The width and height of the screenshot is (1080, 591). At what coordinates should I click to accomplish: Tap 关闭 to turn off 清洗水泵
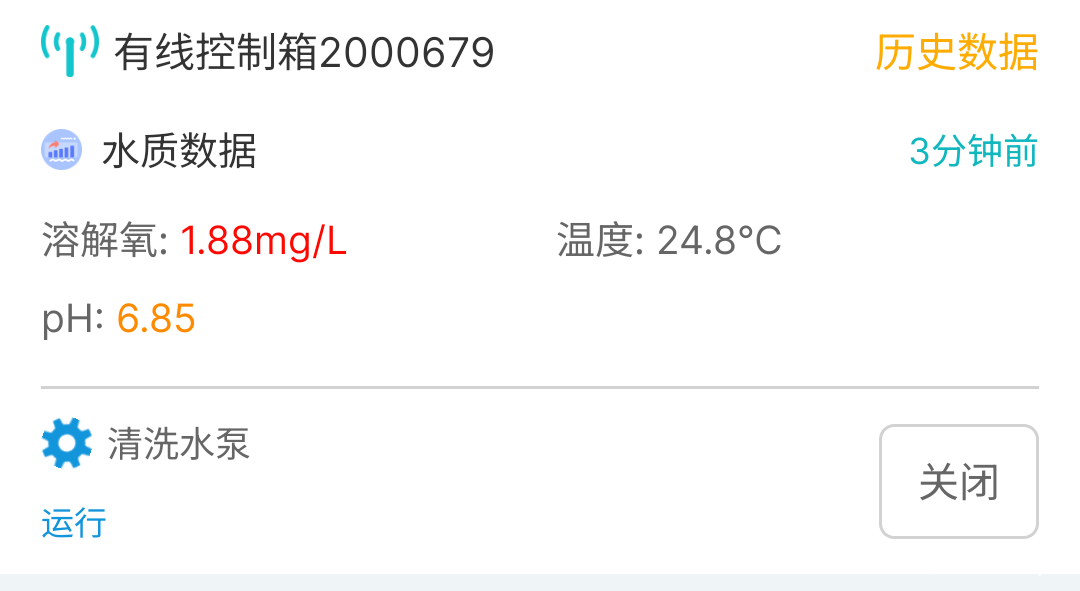pos(958,482)
